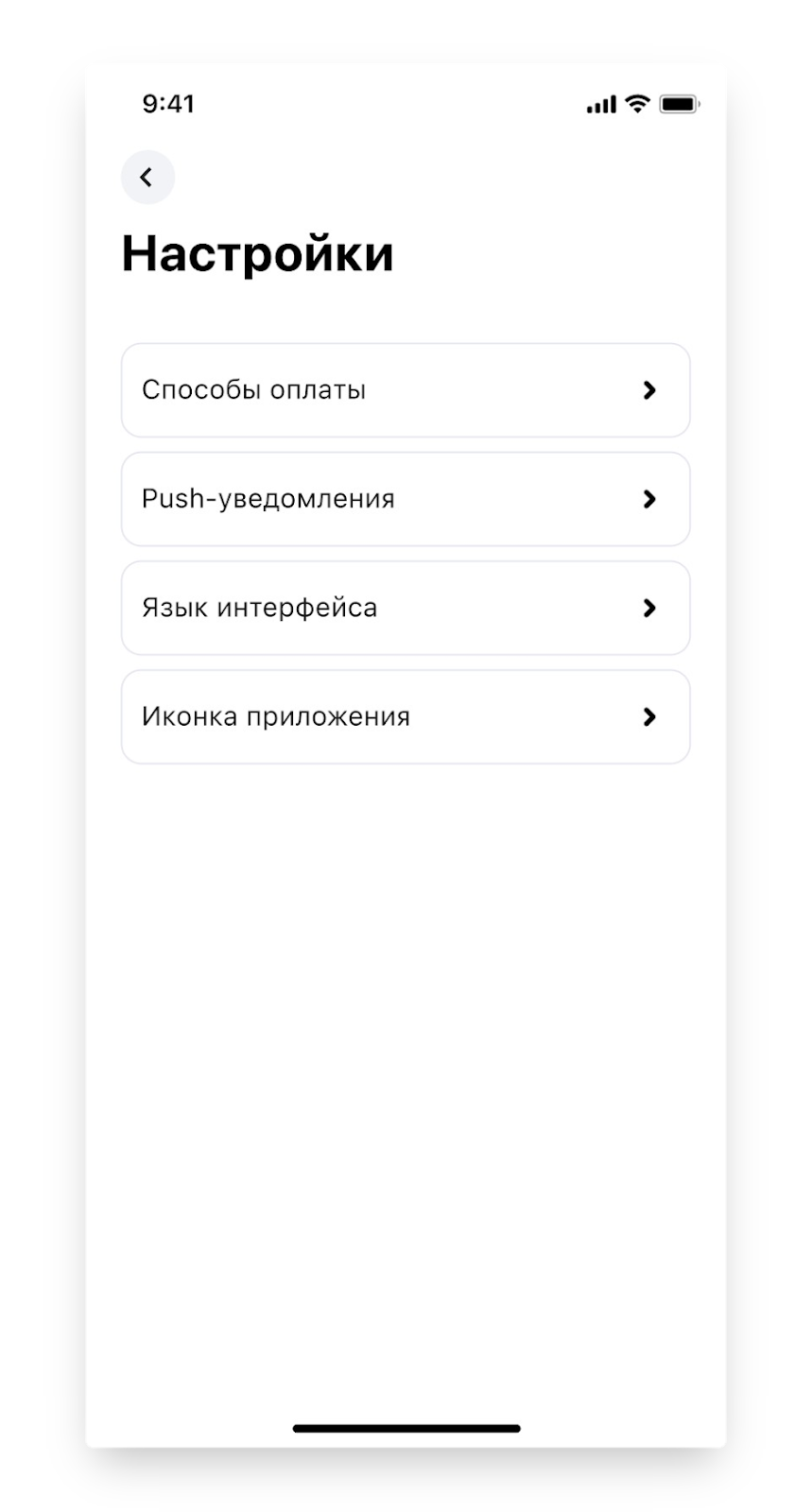This screenshot has height=1512, width=812.
Task: Open Способы оплаты settings
Action: [x=406, y=390]
